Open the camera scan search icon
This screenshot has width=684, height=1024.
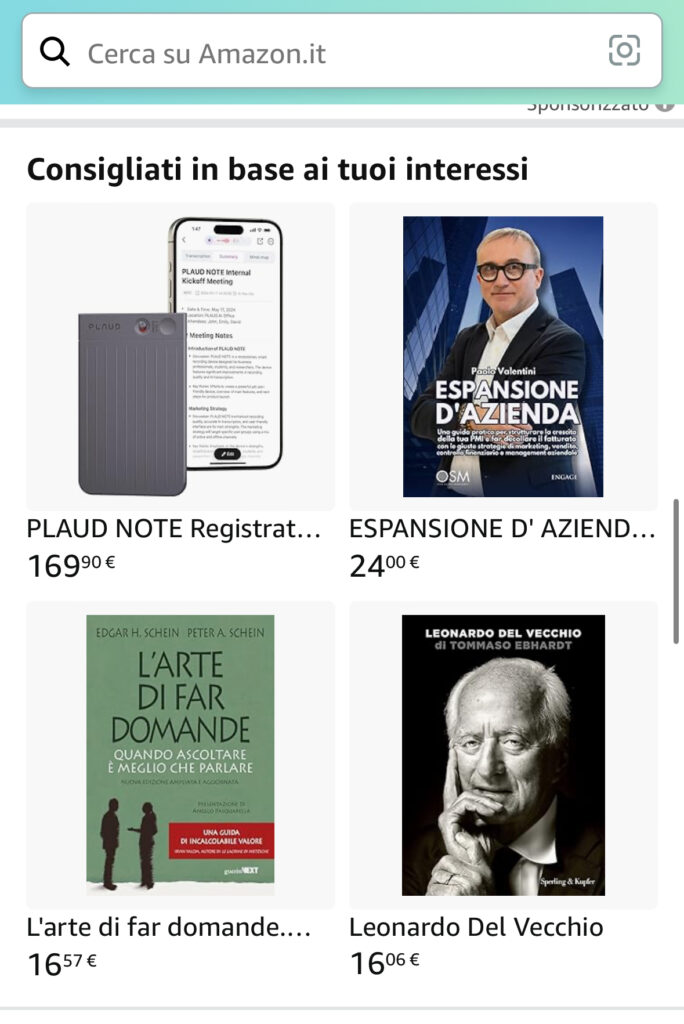pos(624,51)
